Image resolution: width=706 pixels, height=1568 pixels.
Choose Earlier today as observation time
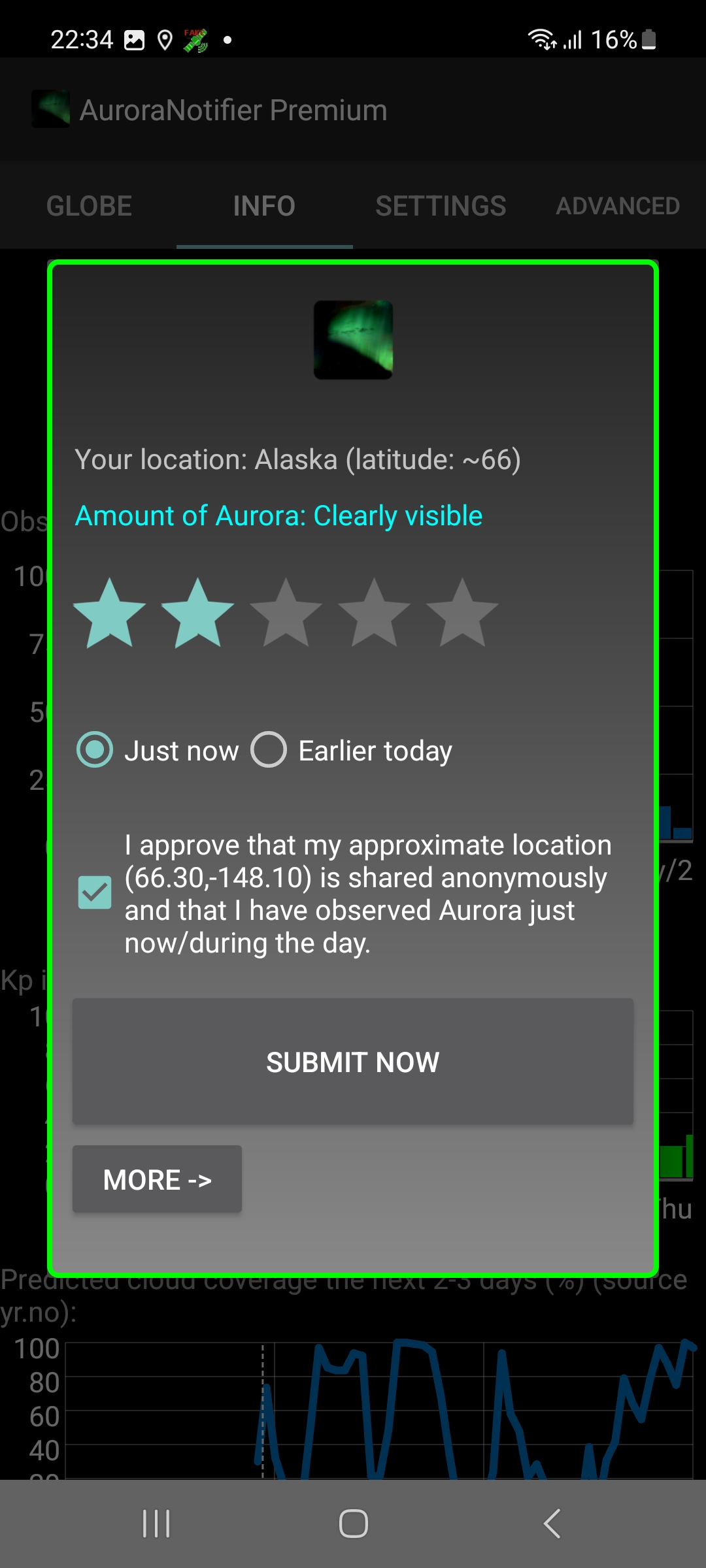point(269,749)
